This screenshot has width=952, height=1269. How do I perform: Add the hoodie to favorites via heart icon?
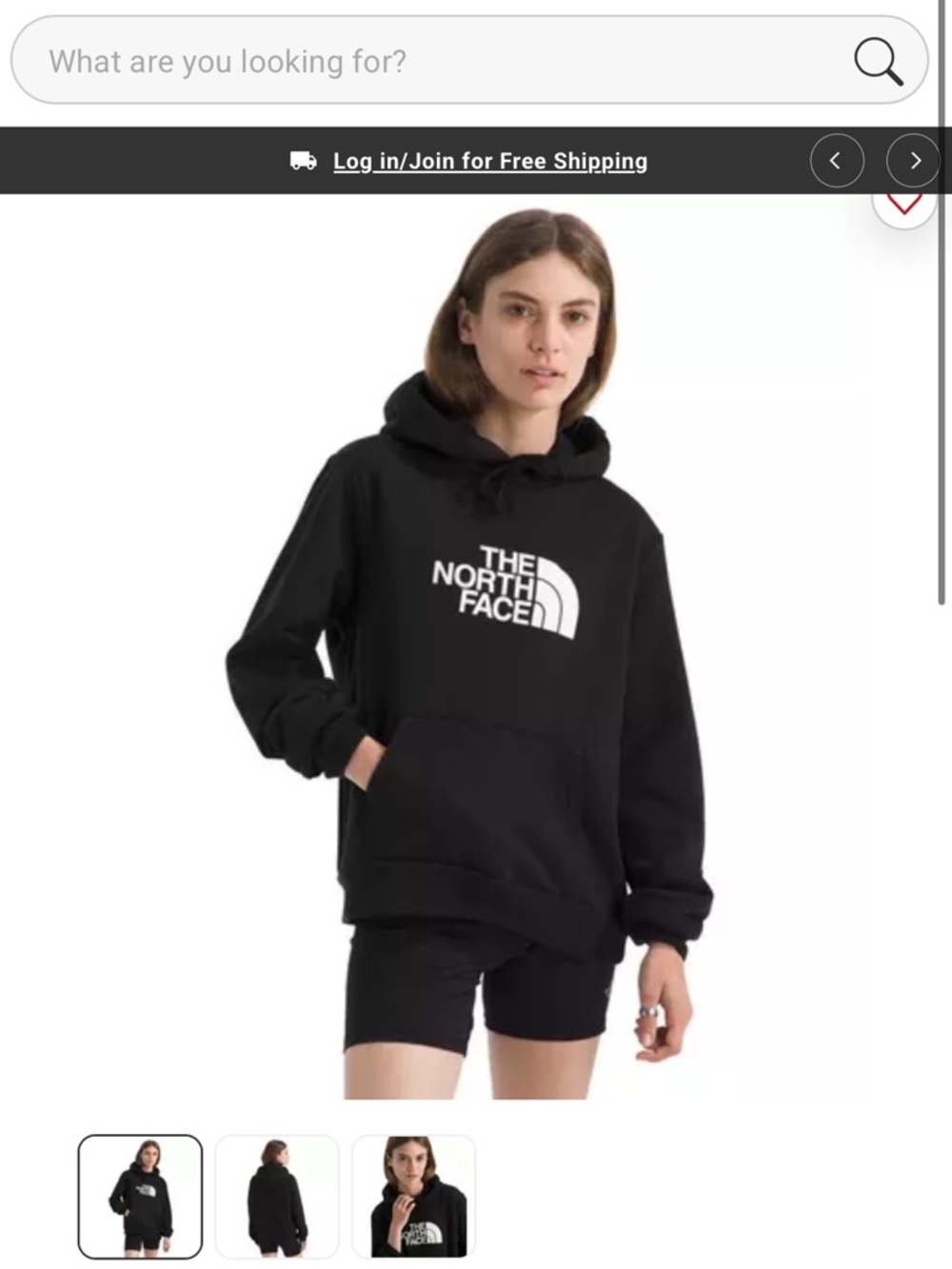(x=906, y=203)
